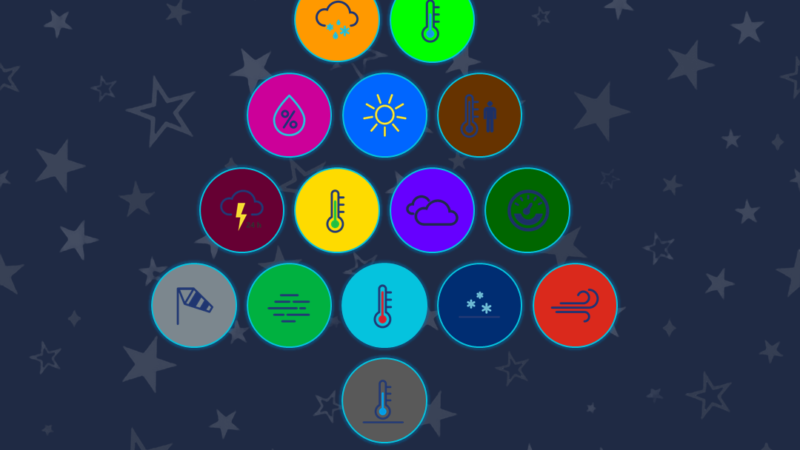Screen dimensions: 800x450
Task: Open the ground thermometer on the dark gray circle
Action: coord(384,400)
